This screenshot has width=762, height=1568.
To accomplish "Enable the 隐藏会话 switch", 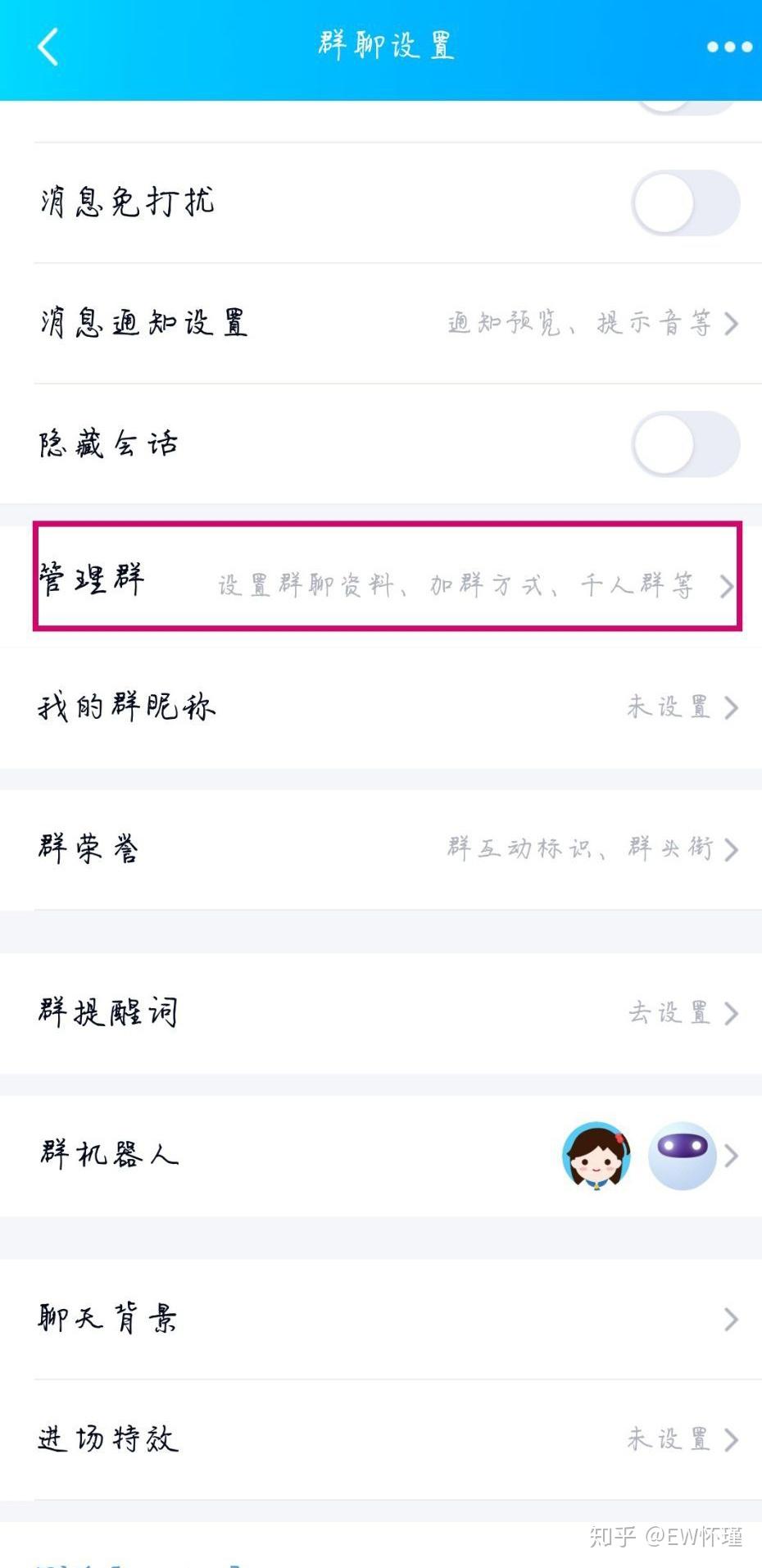I will 685,445.
